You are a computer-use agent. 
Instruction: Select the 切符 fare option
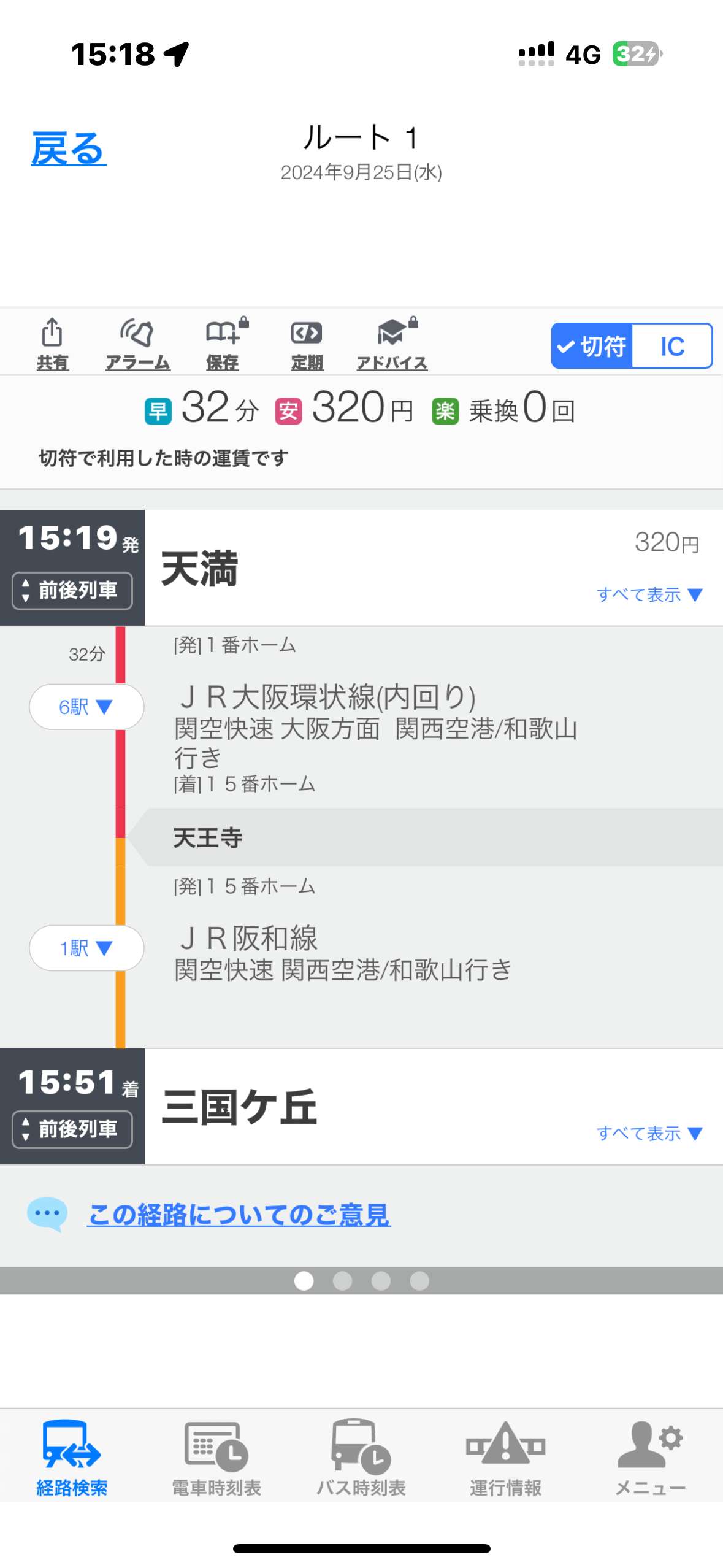click(x=592, y=347)
